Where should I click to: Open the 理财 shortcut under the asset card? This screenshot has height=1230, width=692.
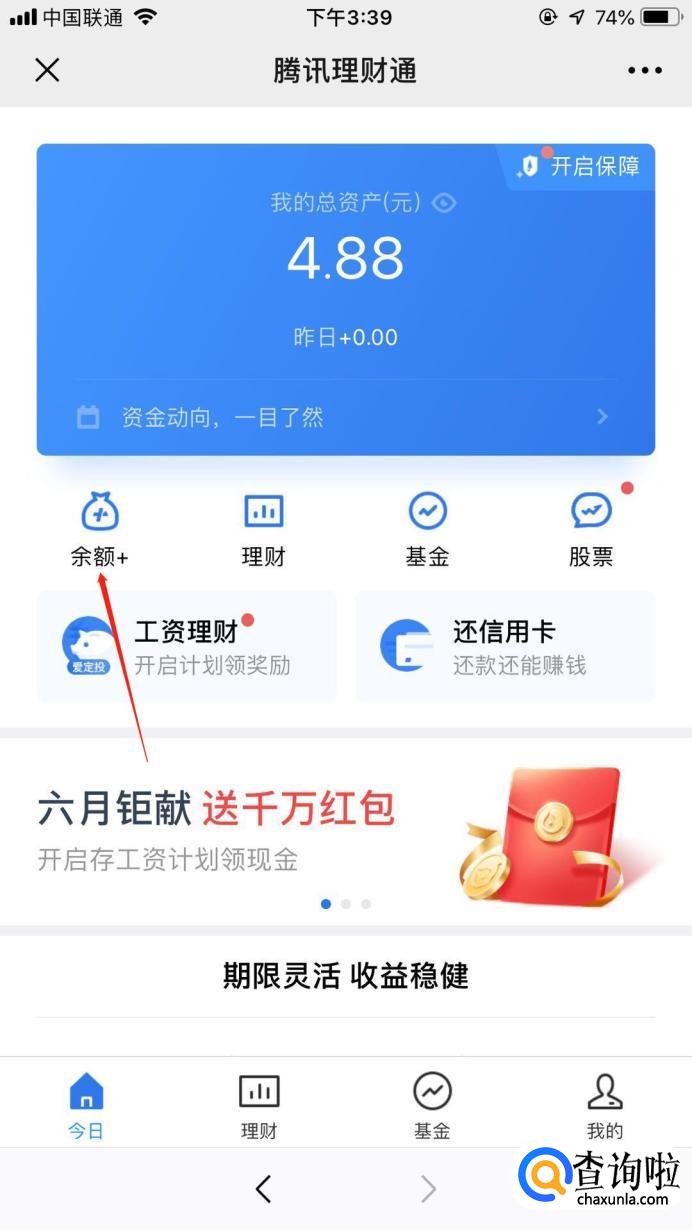(264, 528)
